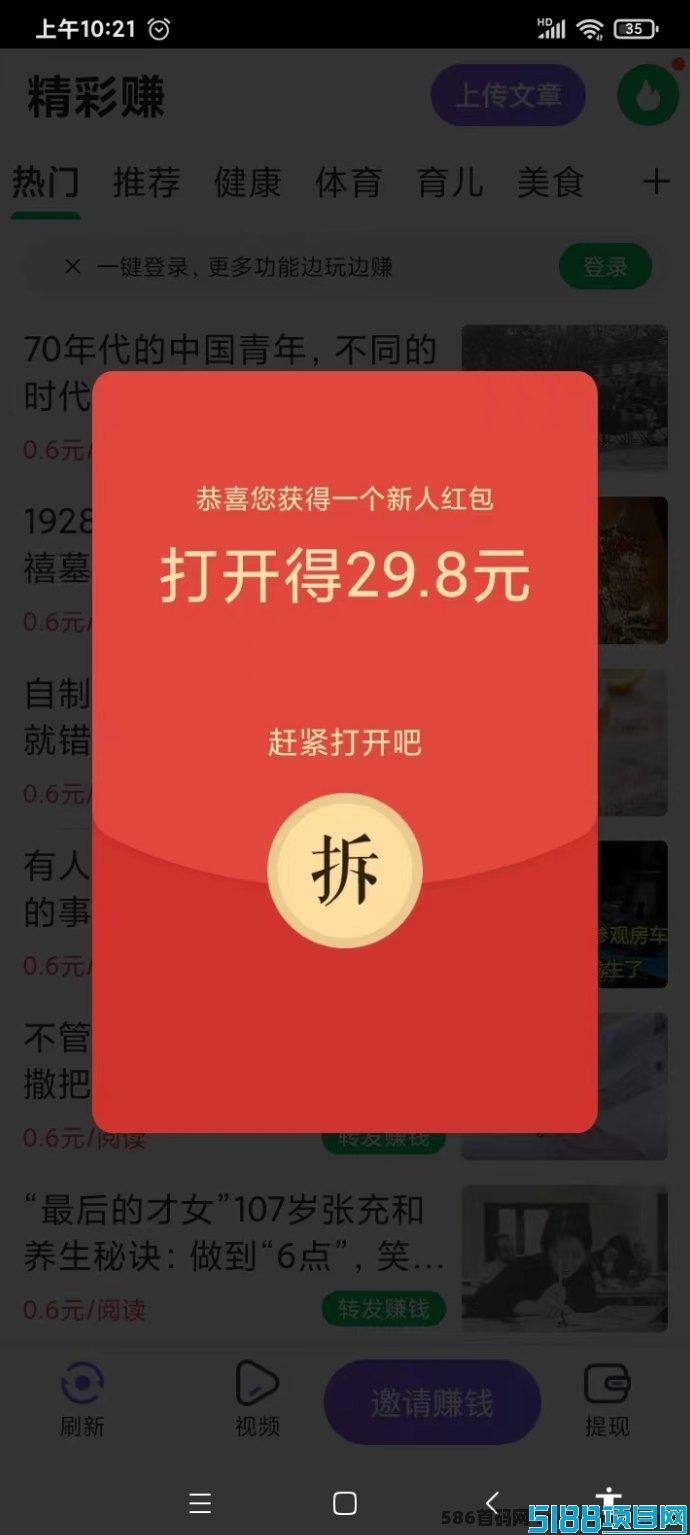This screenshot has width=690, height=1535.
Task: Tap the green 登录 button
Action: pos(605,267)
